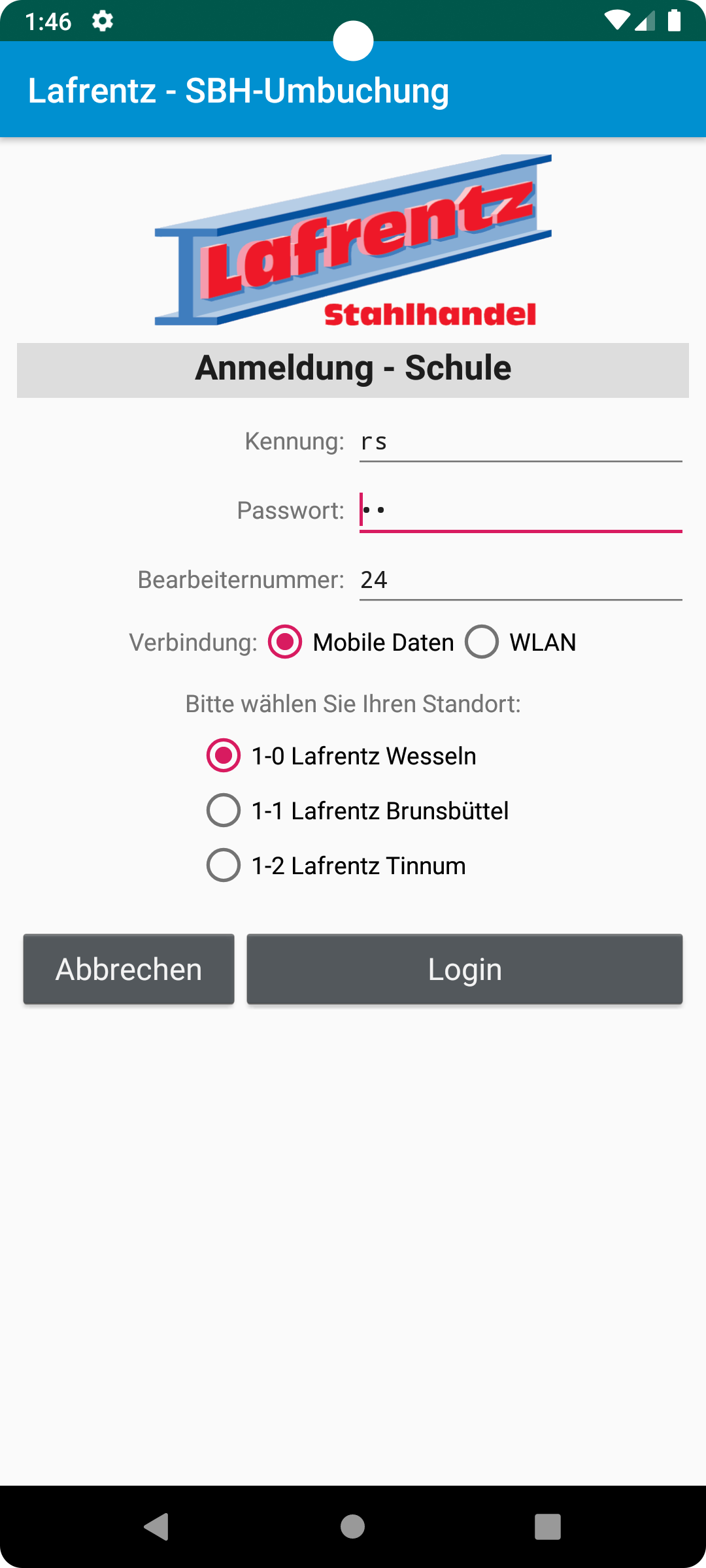Open recent apps from the navigation bar
This screenshot has width=706, height=1568.
pos(548,1527)
